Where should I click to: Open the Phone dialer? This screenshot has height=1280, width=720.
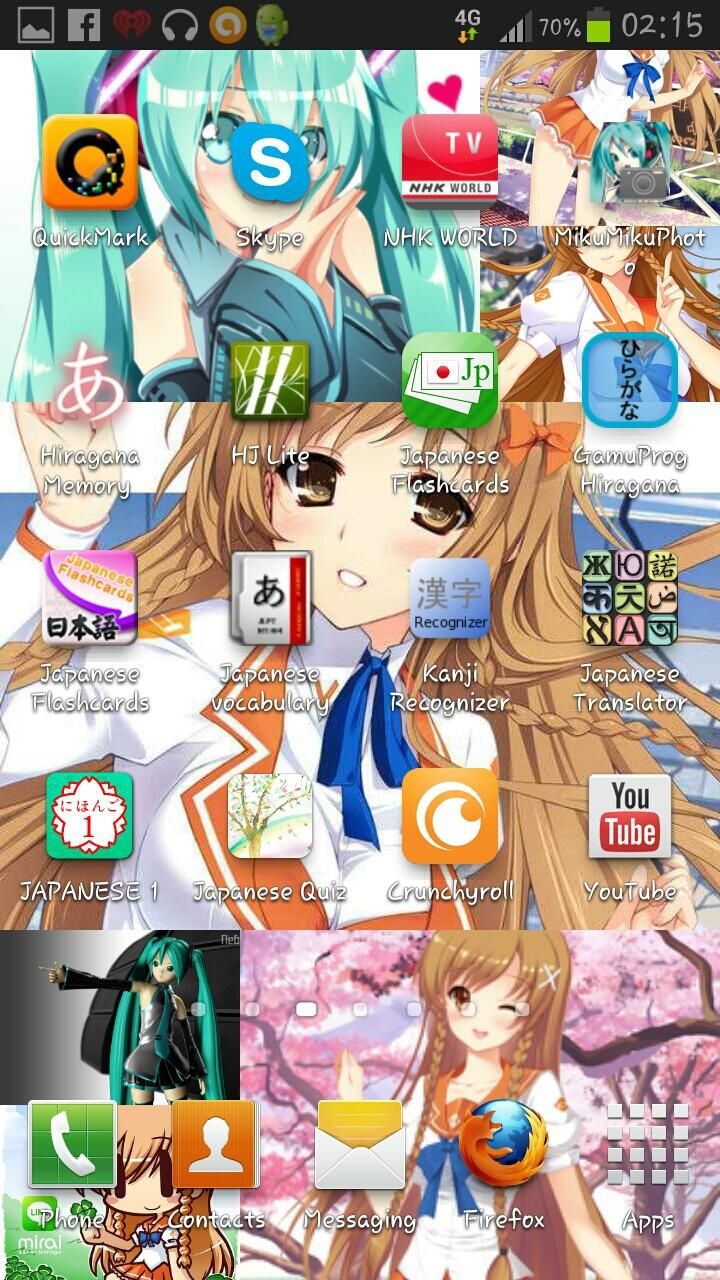click(72, 1145)
